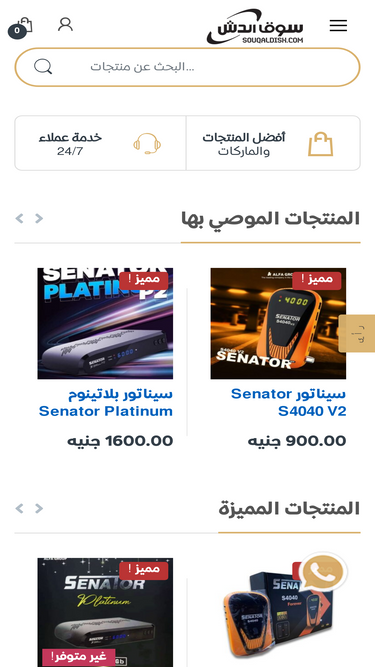Screen dimensions: 375x667
Task: Open the side floating tab
Action: click(357, 334)
